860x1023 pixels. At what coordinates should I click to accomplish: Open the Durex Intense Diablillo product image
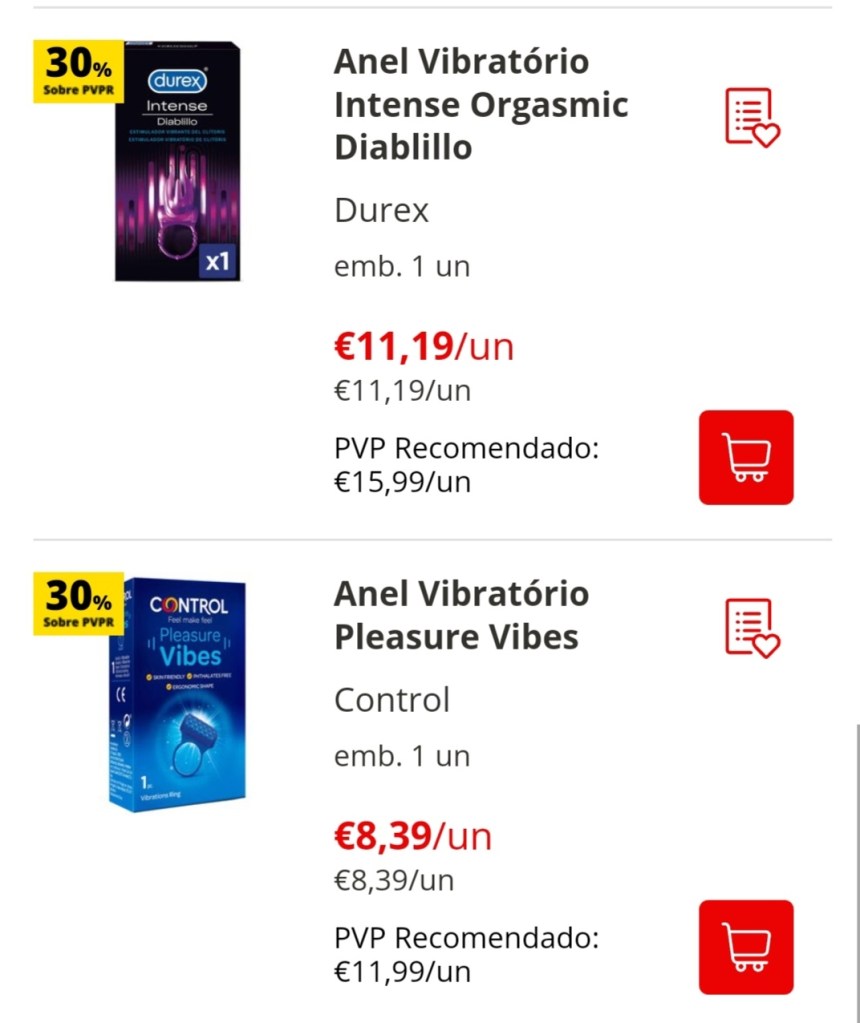[177, 162]
